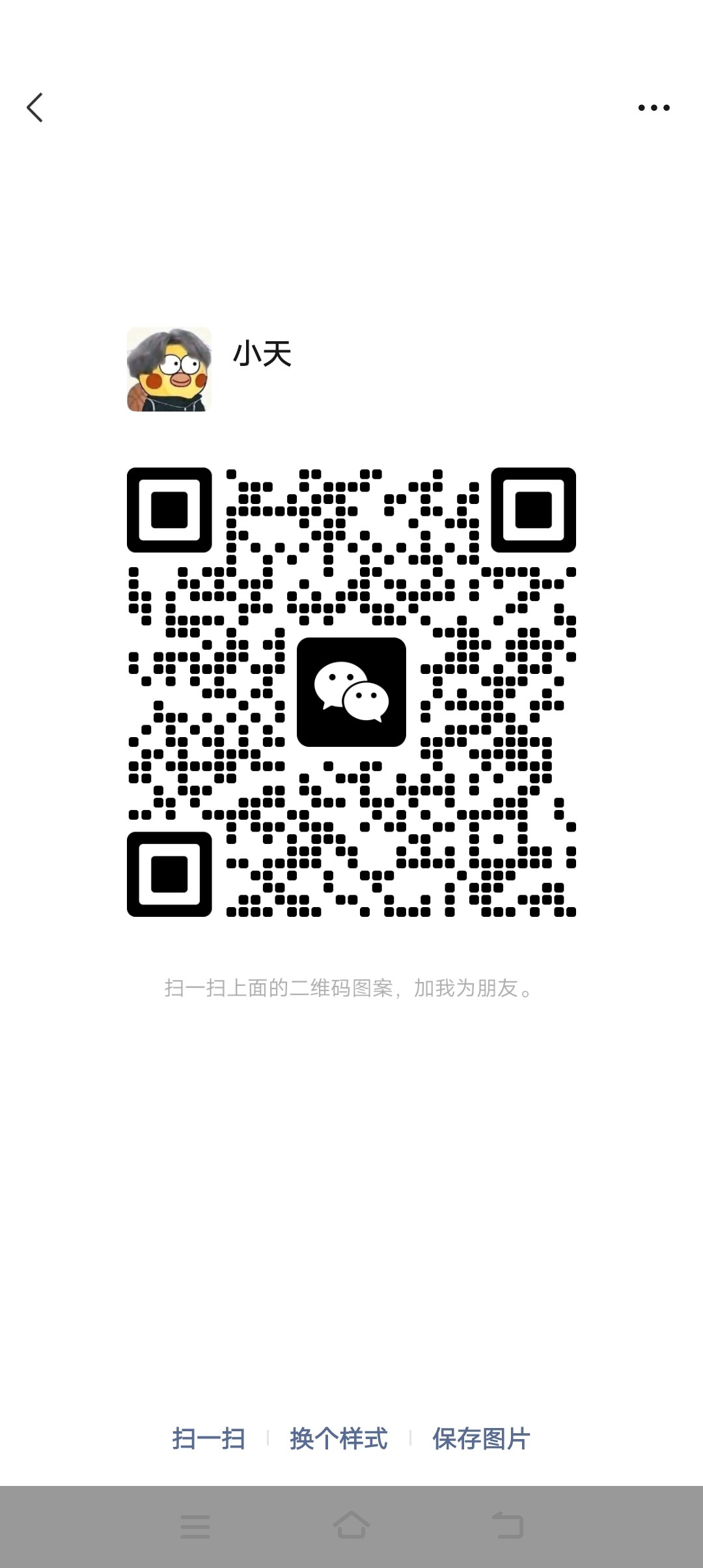Open the three-dot more options menu
The height and width of the screenshot is (1568, 703).
[654, 107]
